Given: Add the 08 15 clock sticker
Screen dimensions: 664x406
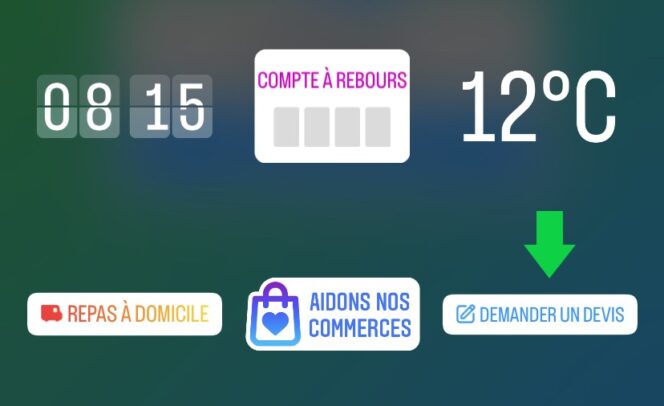Looking at the screenshot, I should 124,107.
